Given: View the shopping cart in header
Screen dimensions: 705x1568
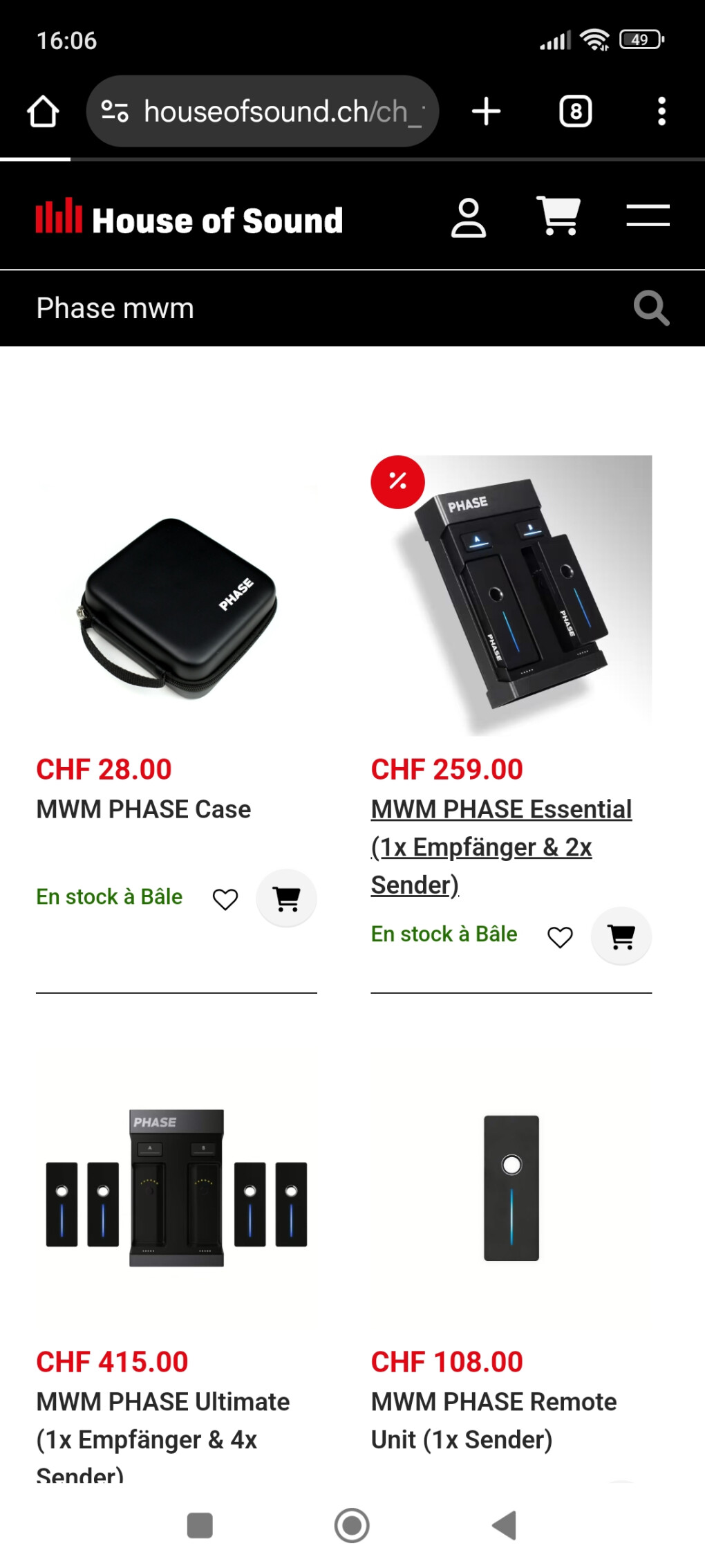Looking at the screenshot, I should click(x=558, y=216).
